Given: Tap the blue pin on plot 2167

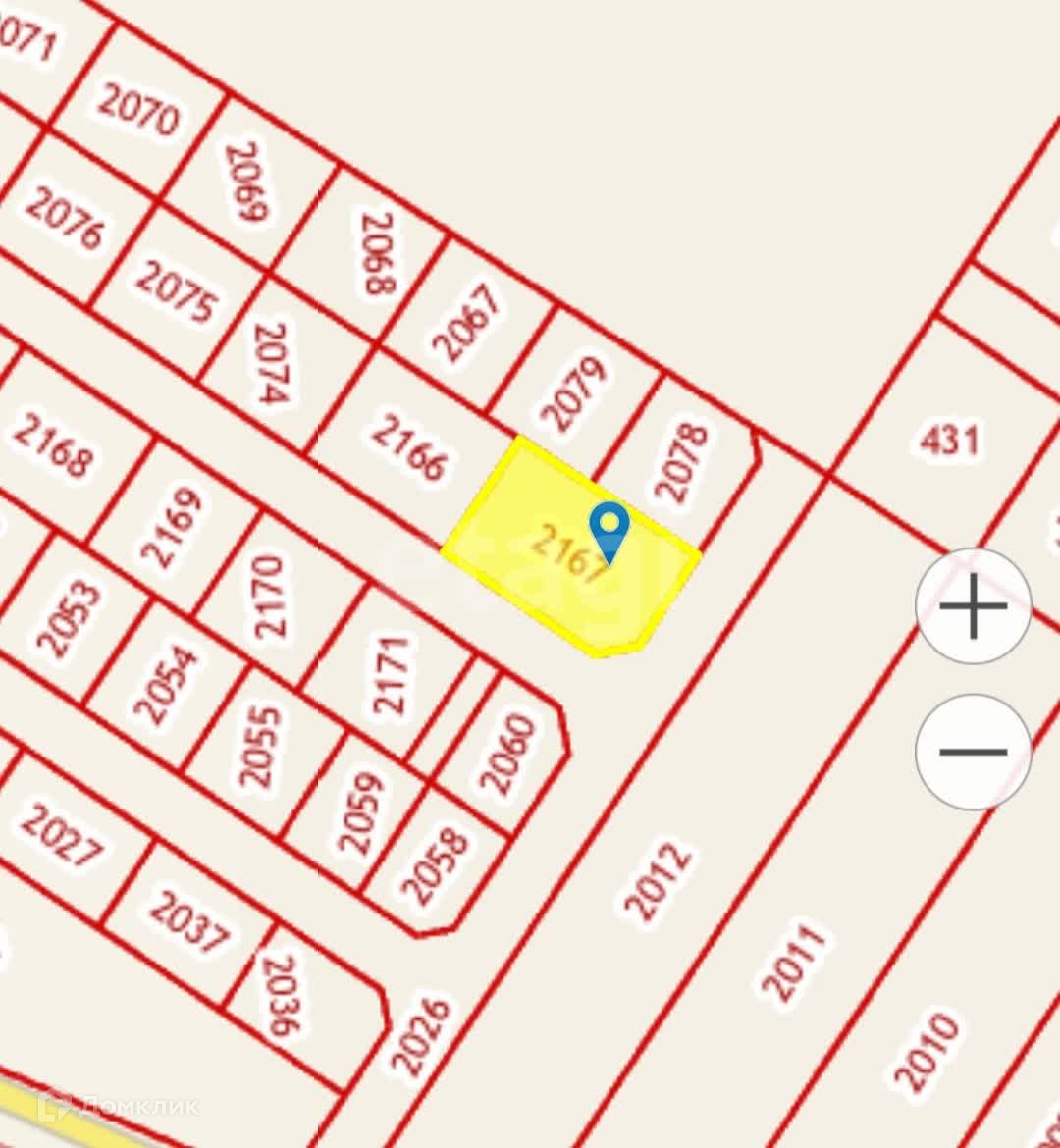Looking at the screenshot, I should click(609, 528).
